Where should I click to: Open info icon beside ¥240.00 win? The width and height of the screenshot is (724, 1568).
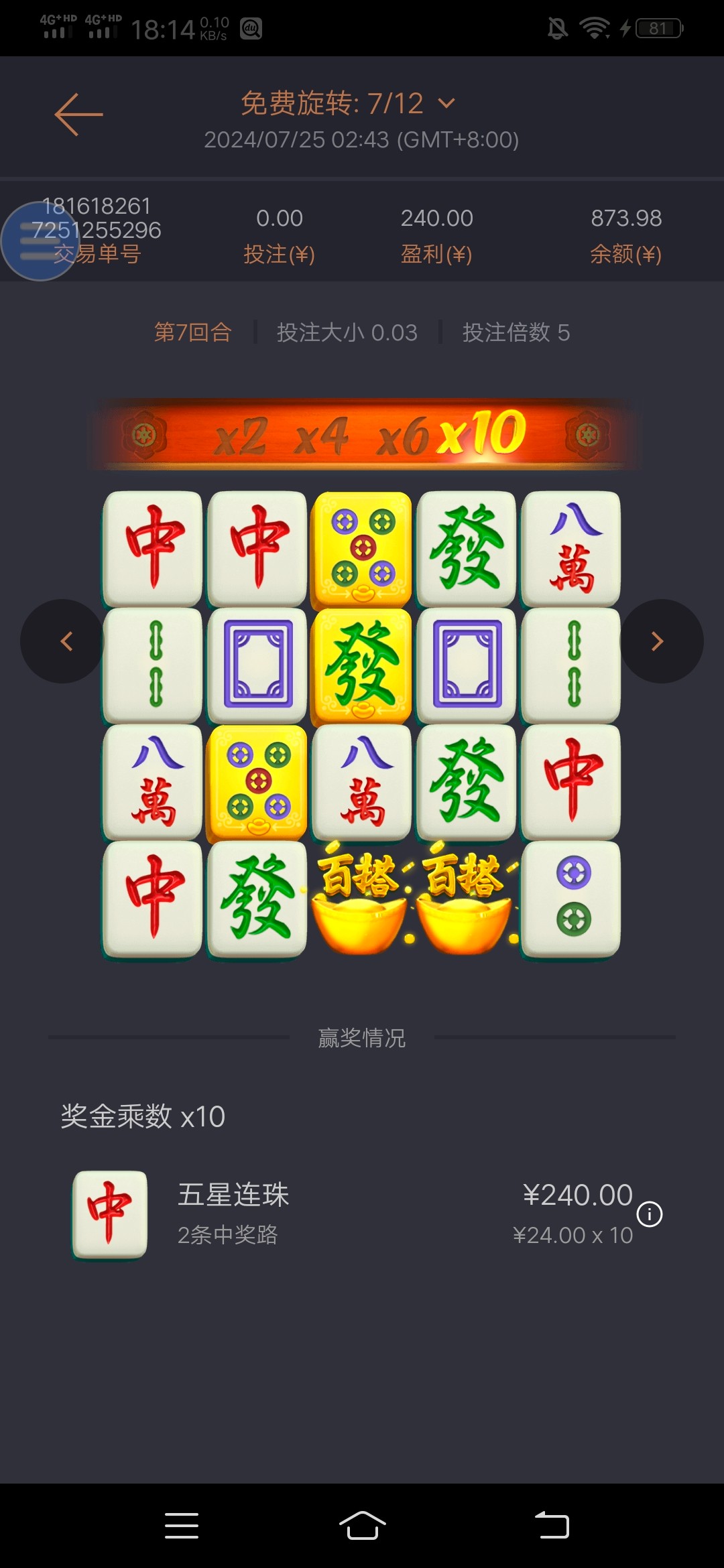649,1214
